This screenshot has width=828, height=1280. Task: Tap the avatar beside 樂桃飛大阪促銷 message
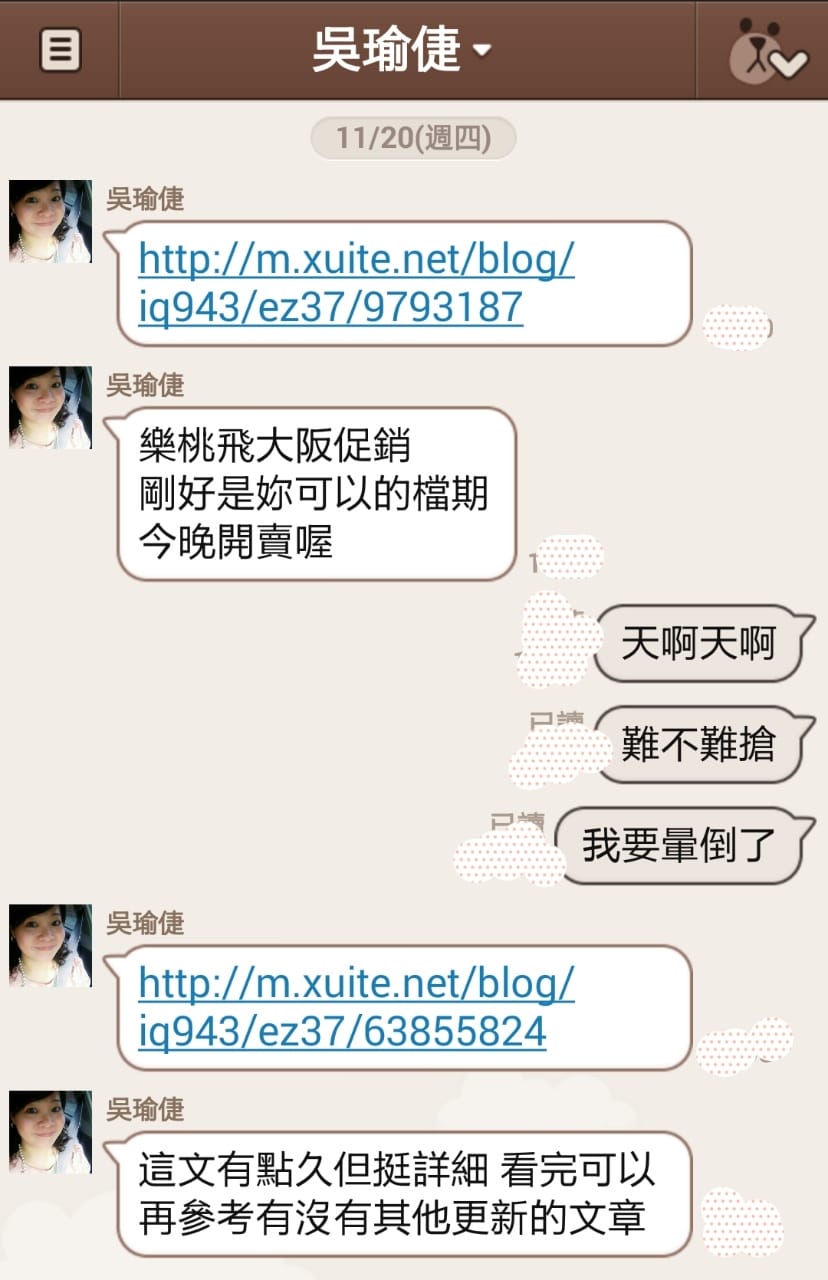(49, 408)
